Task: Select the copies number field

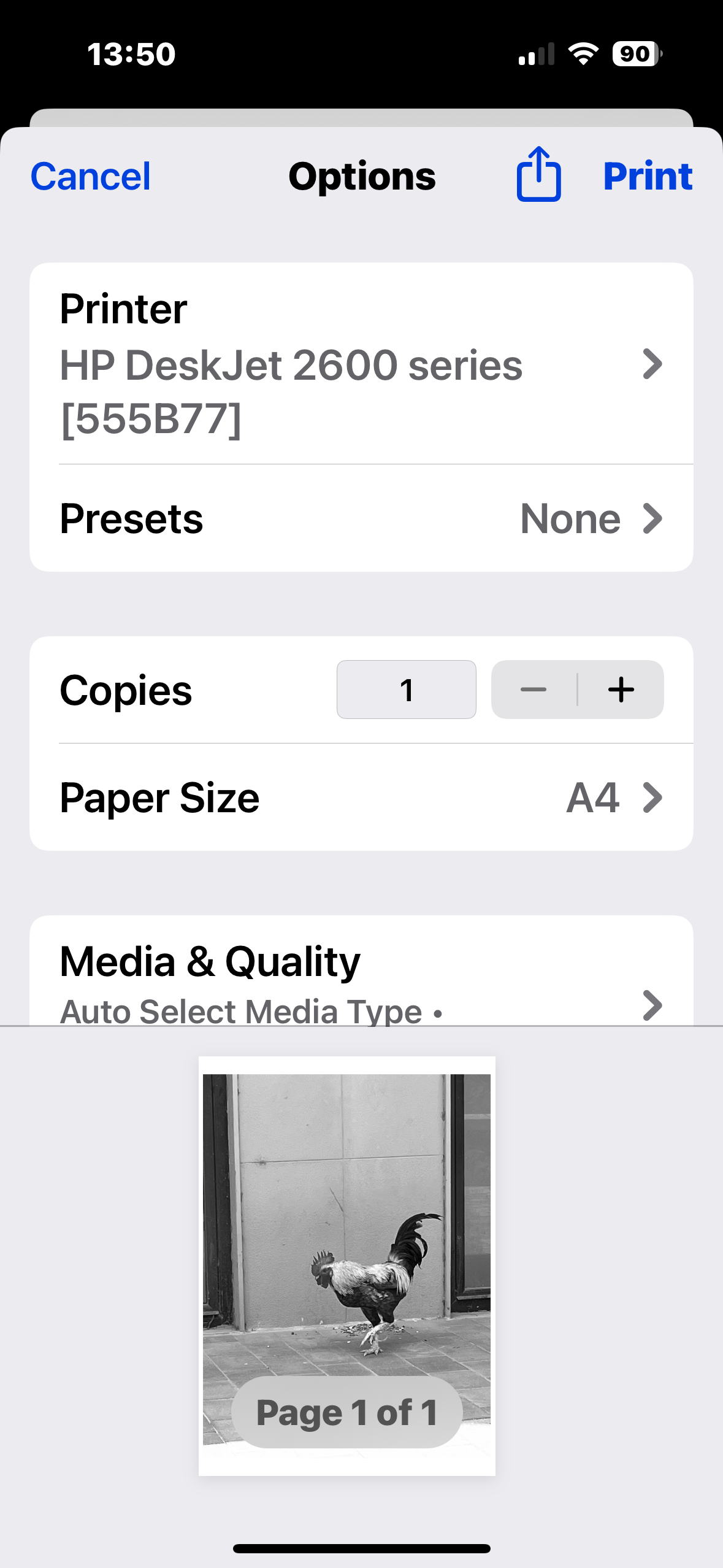Action: point(406,689)
